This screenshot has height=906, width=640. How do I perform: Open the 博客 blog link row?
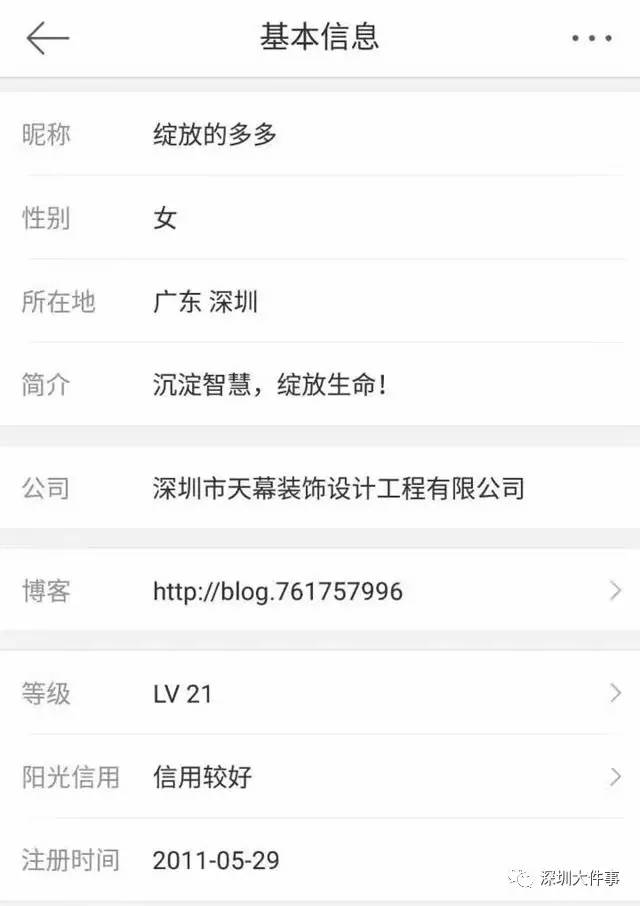click(320, 591)
